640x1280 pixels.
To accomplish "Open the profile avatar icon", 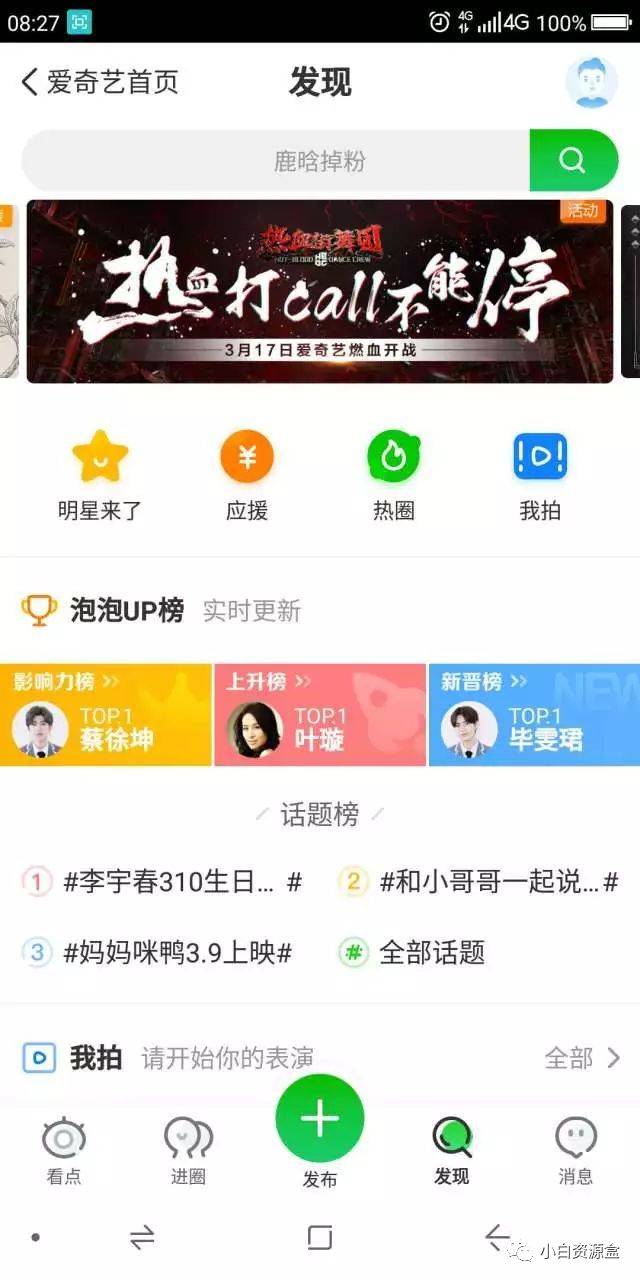I will click(x=591, y=82).
